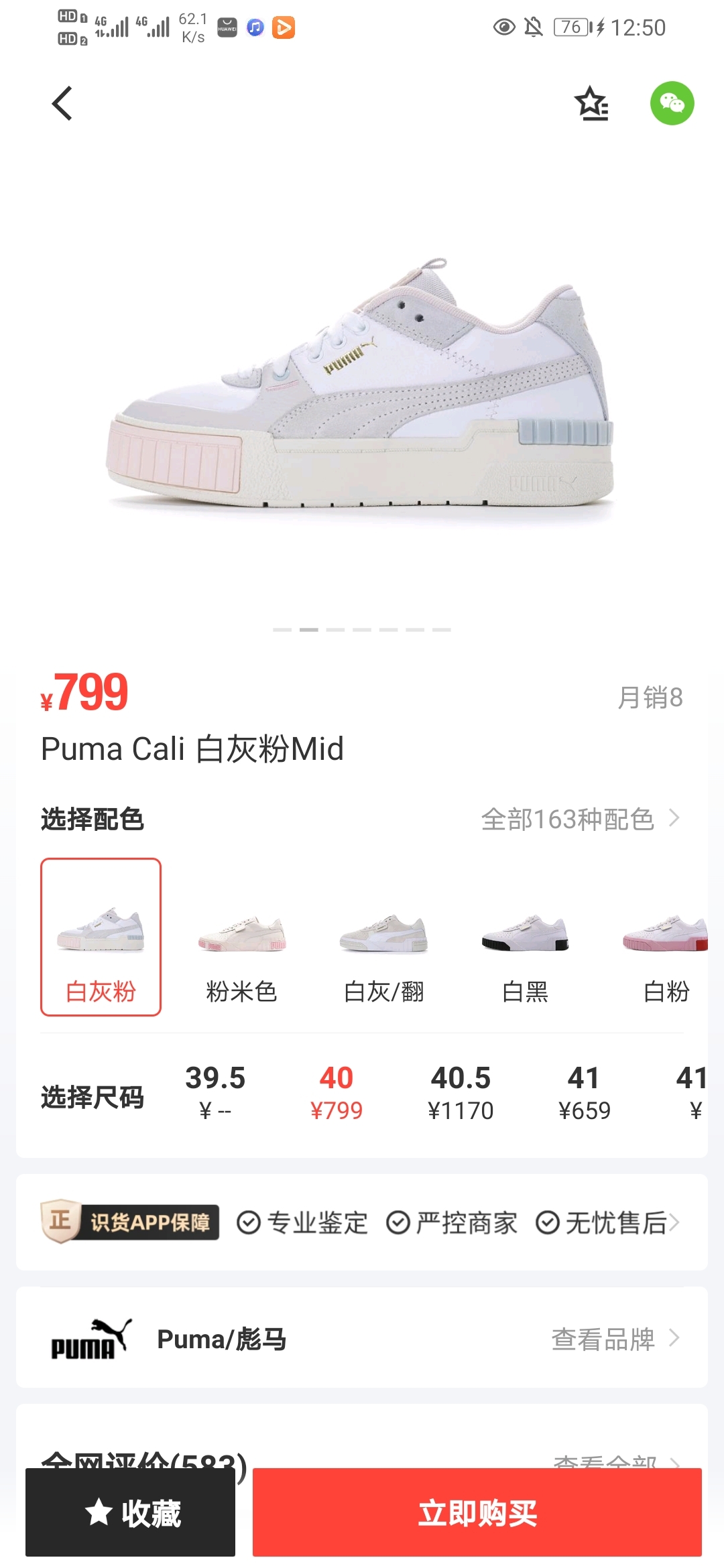
Task: Open the main product image
Action: point(362,389)
